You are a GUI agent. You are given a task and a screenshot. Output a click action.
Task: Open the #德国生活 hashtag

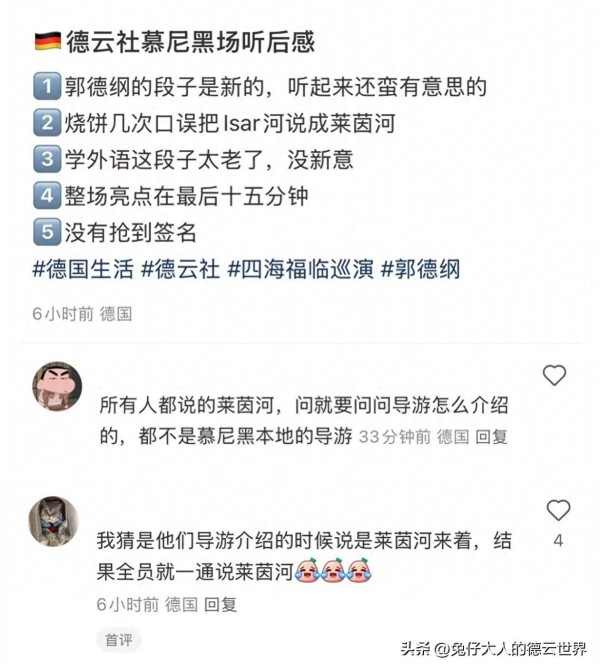point(83,270)
